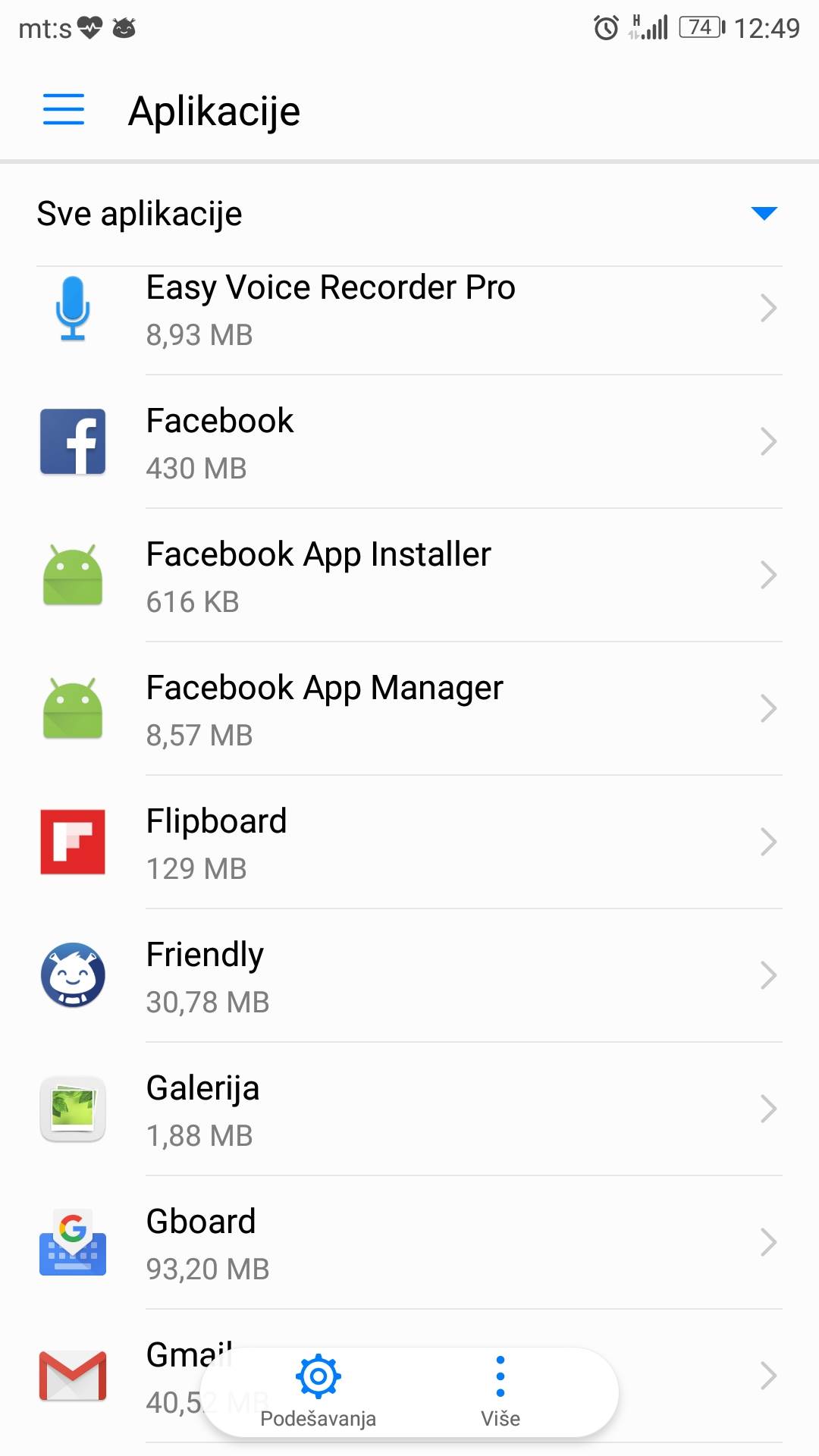Open Easy Voice Recorder Pro app info
819x1456 pixels.
[x=409, y=309]
